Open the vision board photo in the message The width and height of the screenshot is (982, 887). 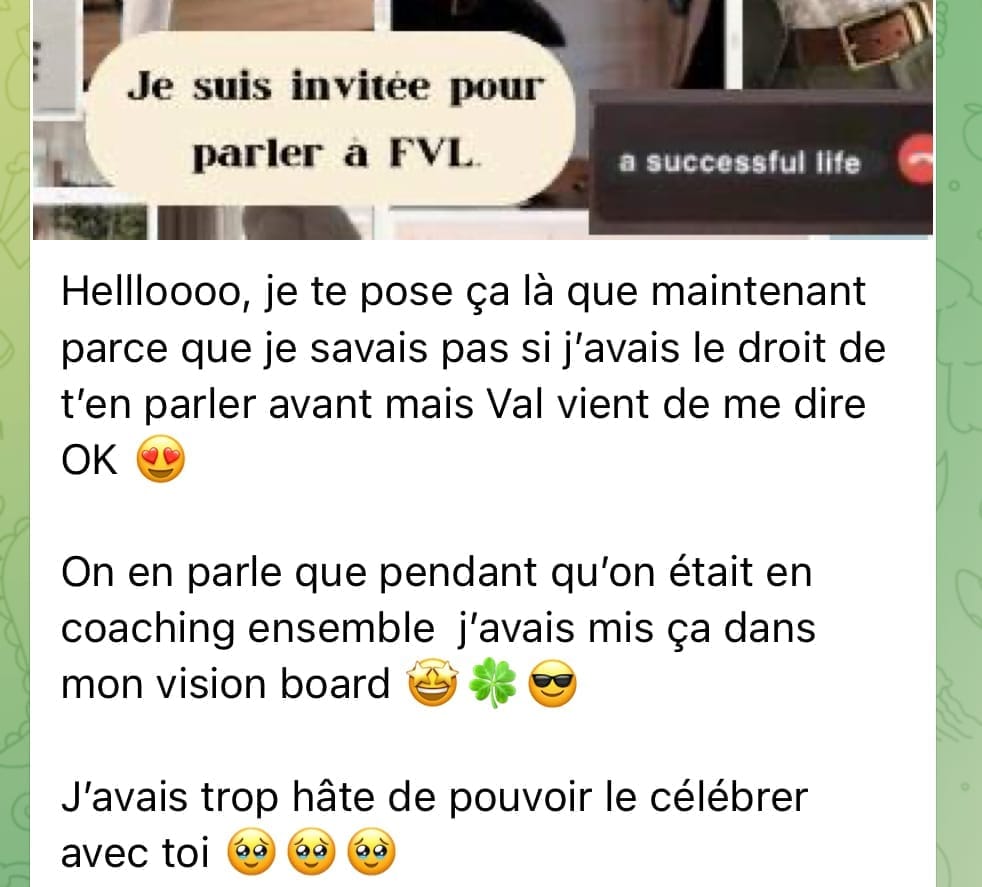[482, 118]
